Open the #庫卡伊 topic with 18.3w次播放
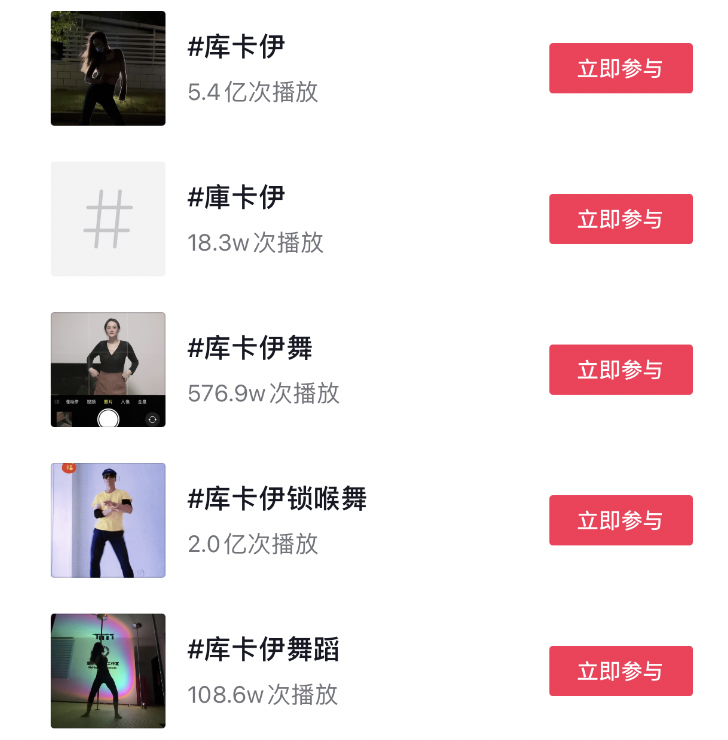 pyautogui.click(x=237, y=197)
